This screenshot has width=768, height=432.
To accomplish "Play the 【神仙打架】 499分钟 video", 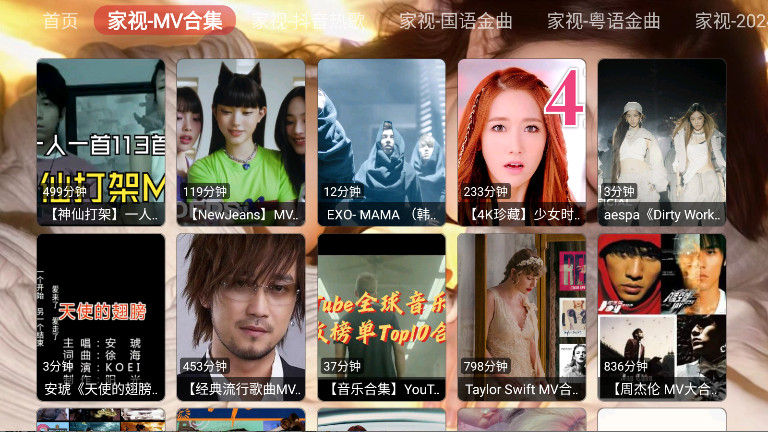I will click(x=101, y=142).
